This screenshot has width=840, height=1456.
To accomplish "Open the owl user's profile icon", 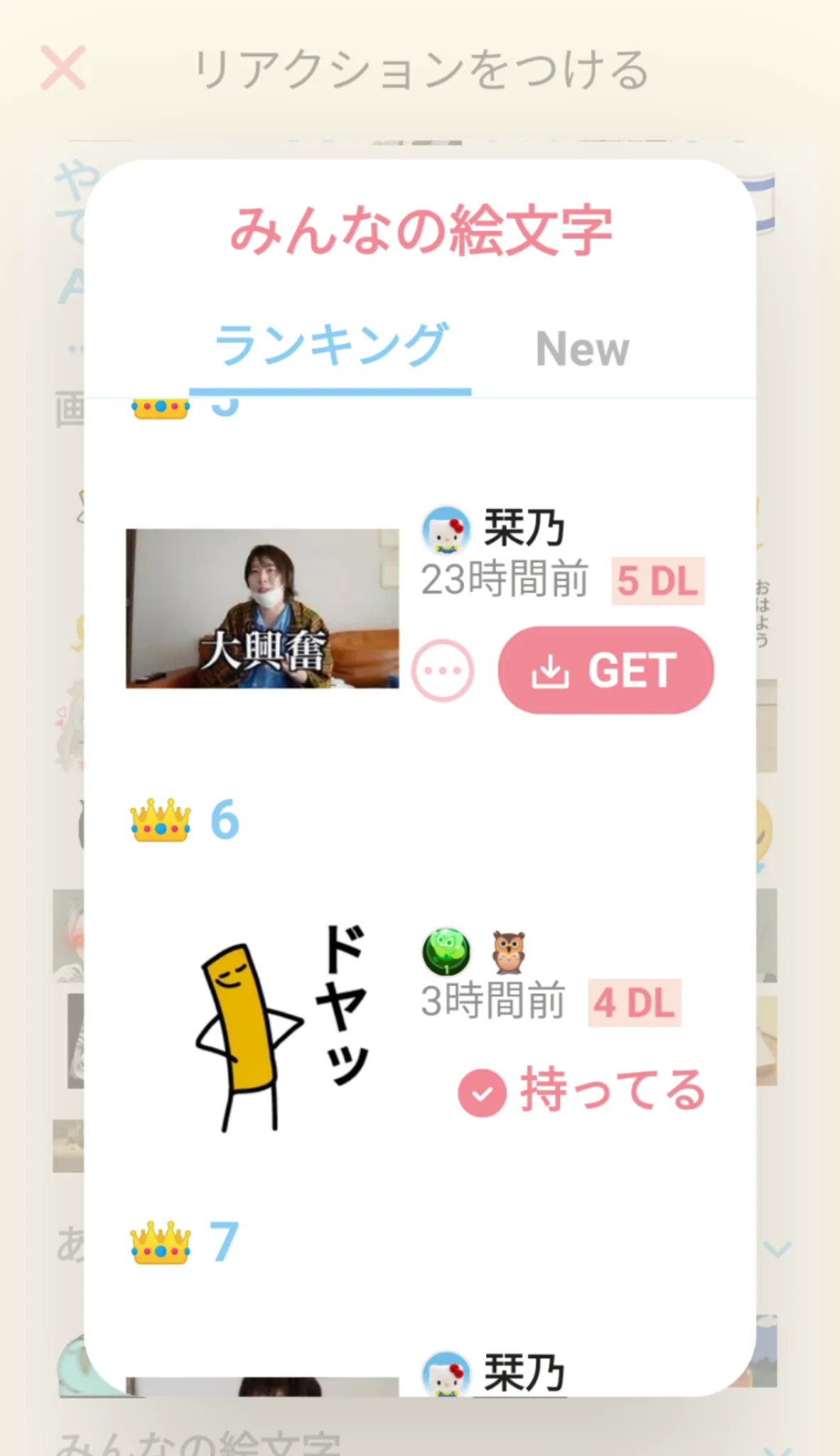I will click(x=509, y=952).
